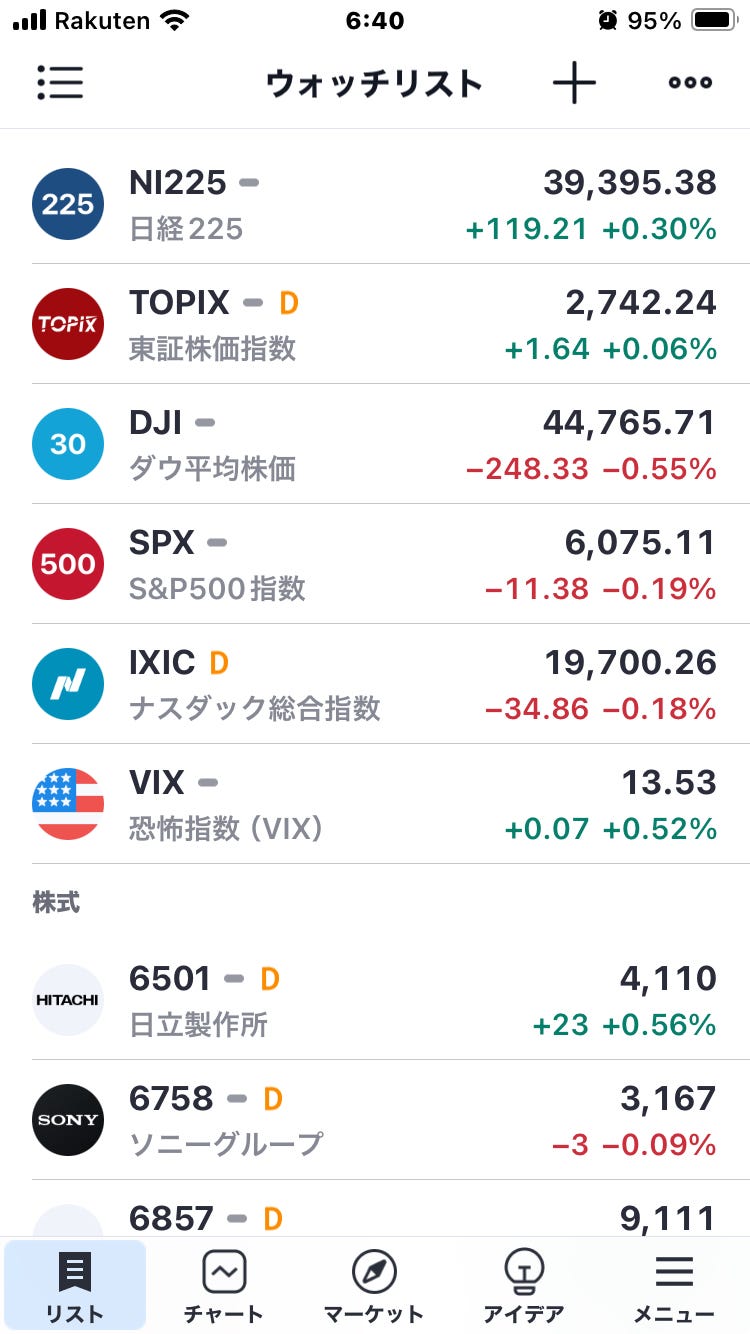
Task: Open the メニュー tab
Action: click(x=674, y=1286)
